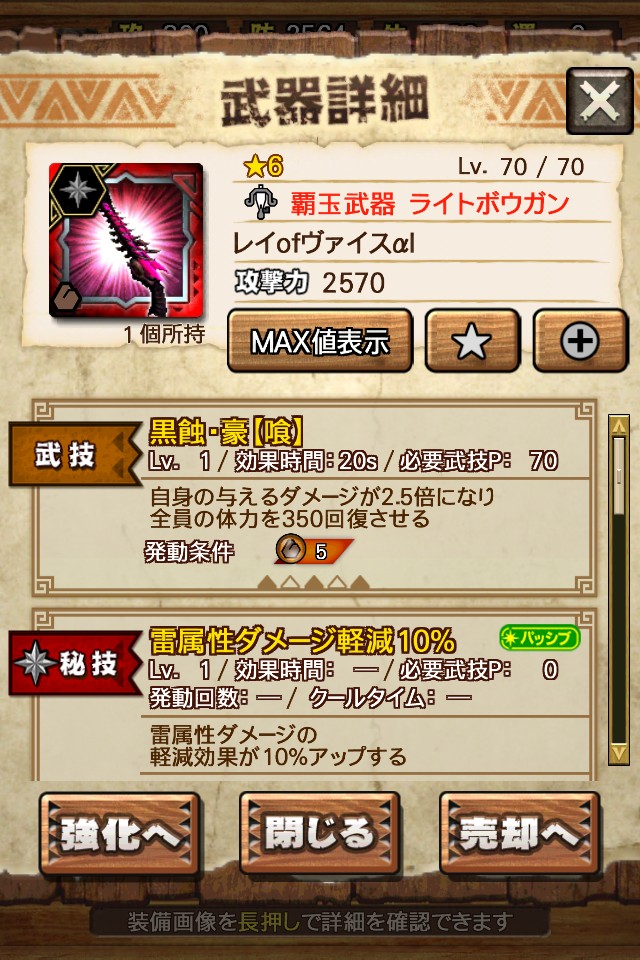Viewport: 640px width, 960px height.
Task: Tap the レイofヴァイス weapon image
Action: (x=126, y=240)
